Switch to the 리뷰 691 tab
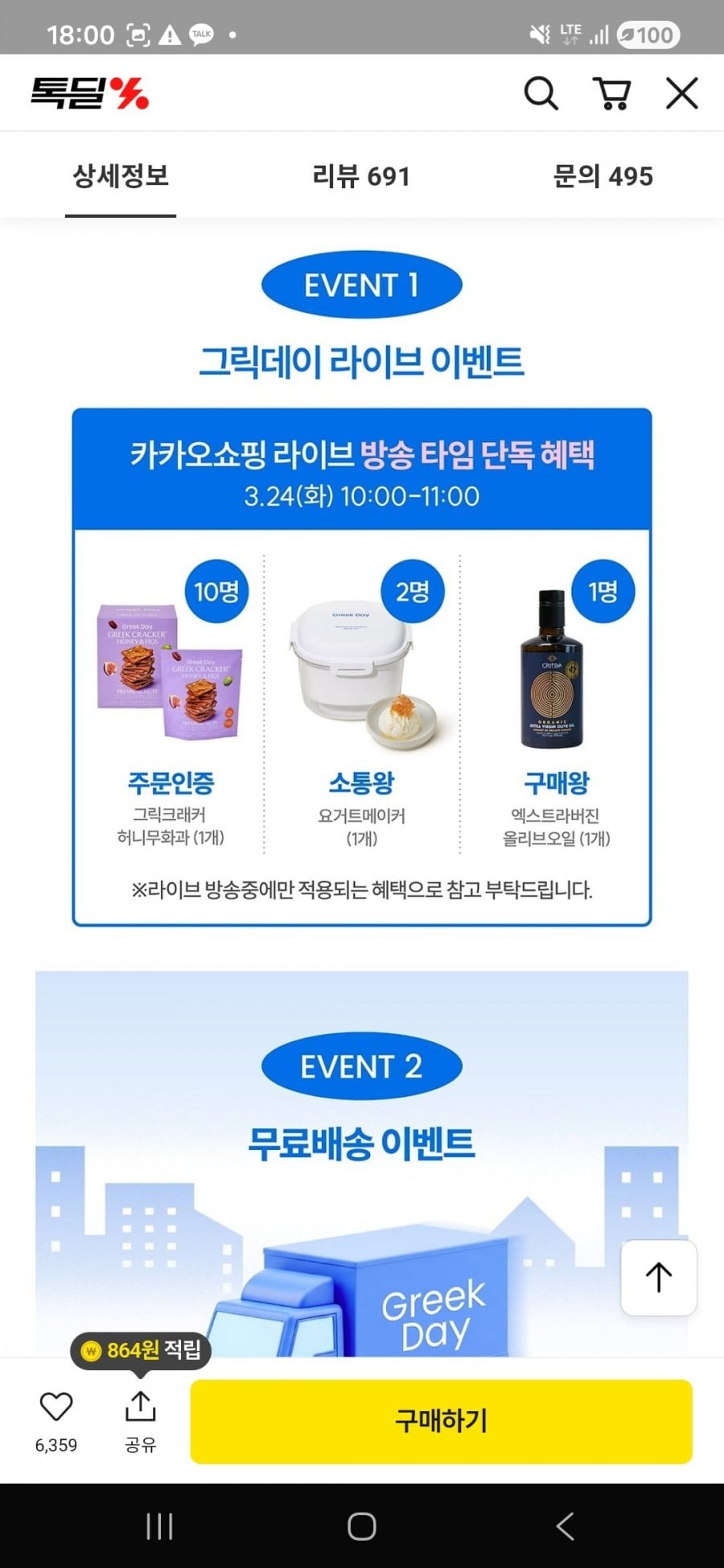Screen dimensions: 724x1568 pyautogui.click(x=361, y=176)
